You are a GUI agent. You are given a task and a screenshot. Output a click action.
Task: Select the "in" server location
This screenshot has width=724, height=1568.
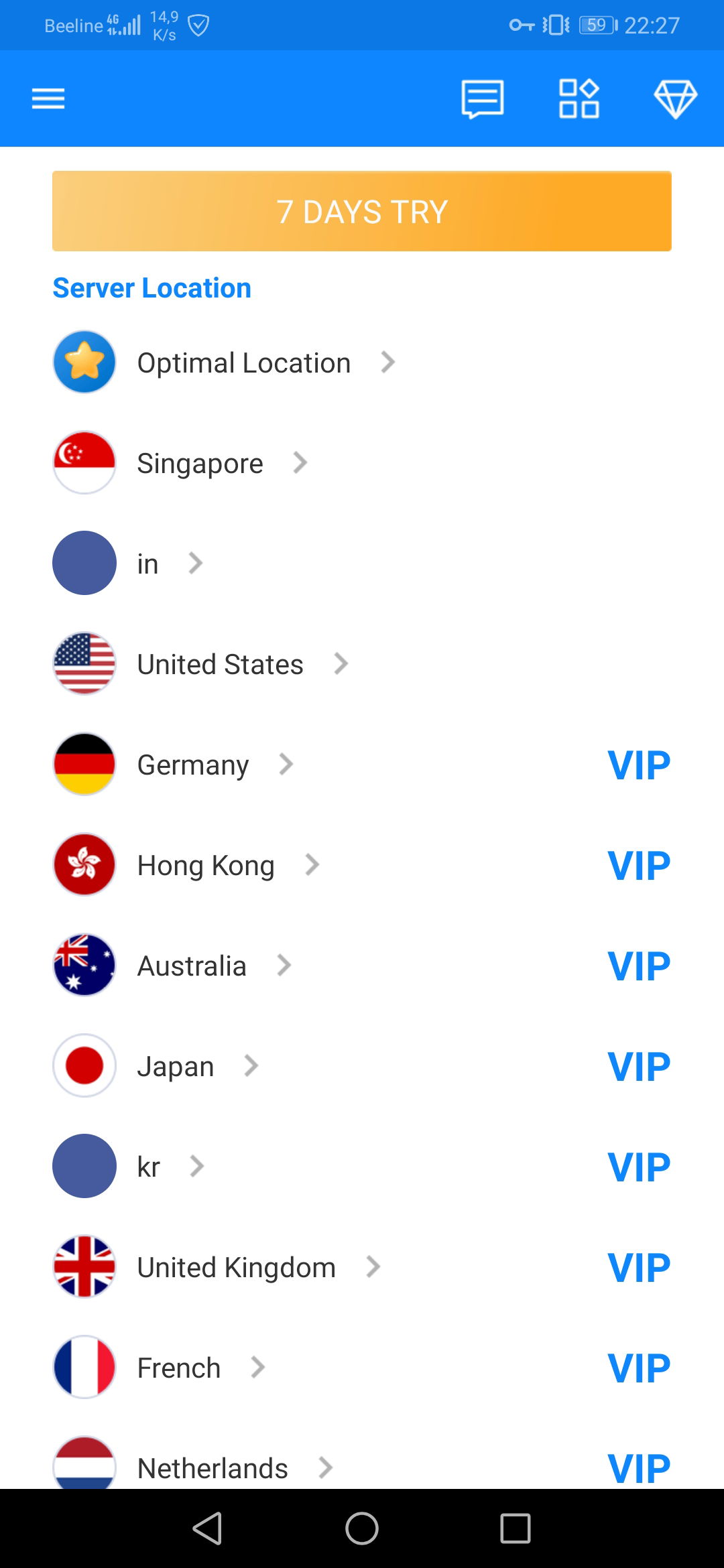click(147, 564)
